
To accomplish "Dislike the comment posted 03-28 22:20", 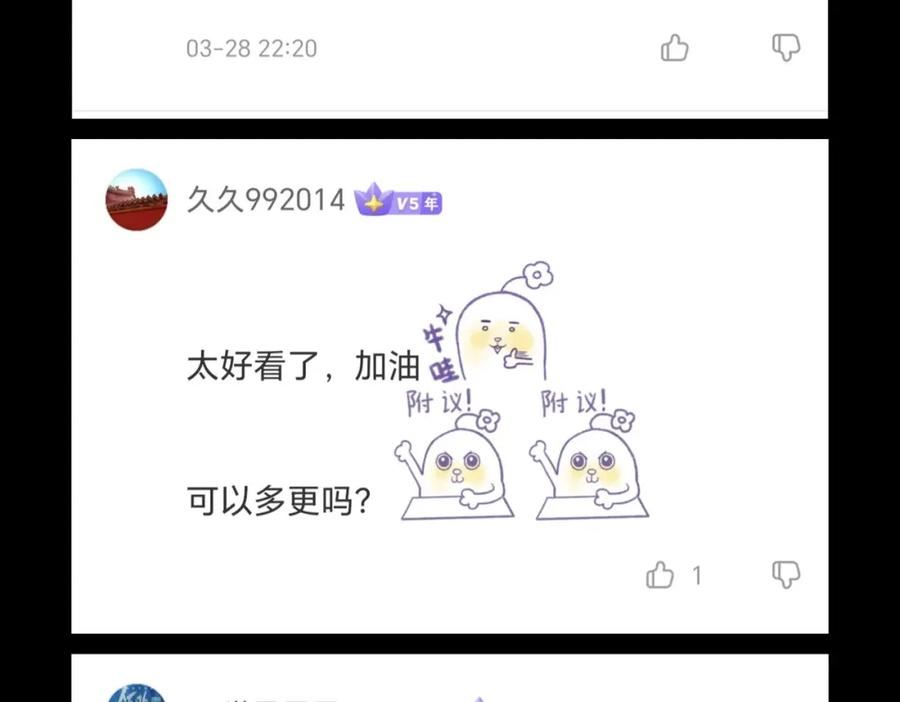I will (786, 47).
